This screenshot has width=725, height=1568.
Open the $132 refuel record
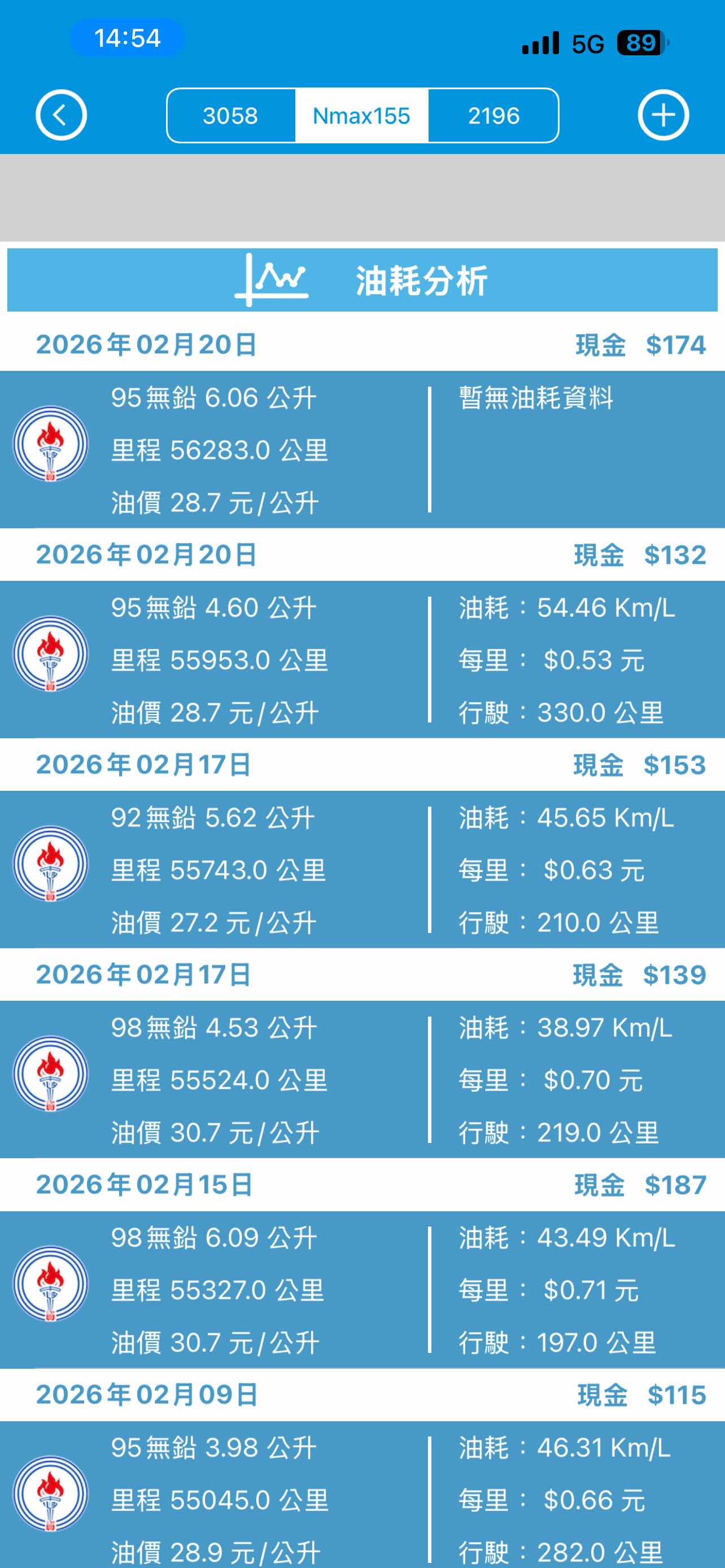click(x=362, y=659)
